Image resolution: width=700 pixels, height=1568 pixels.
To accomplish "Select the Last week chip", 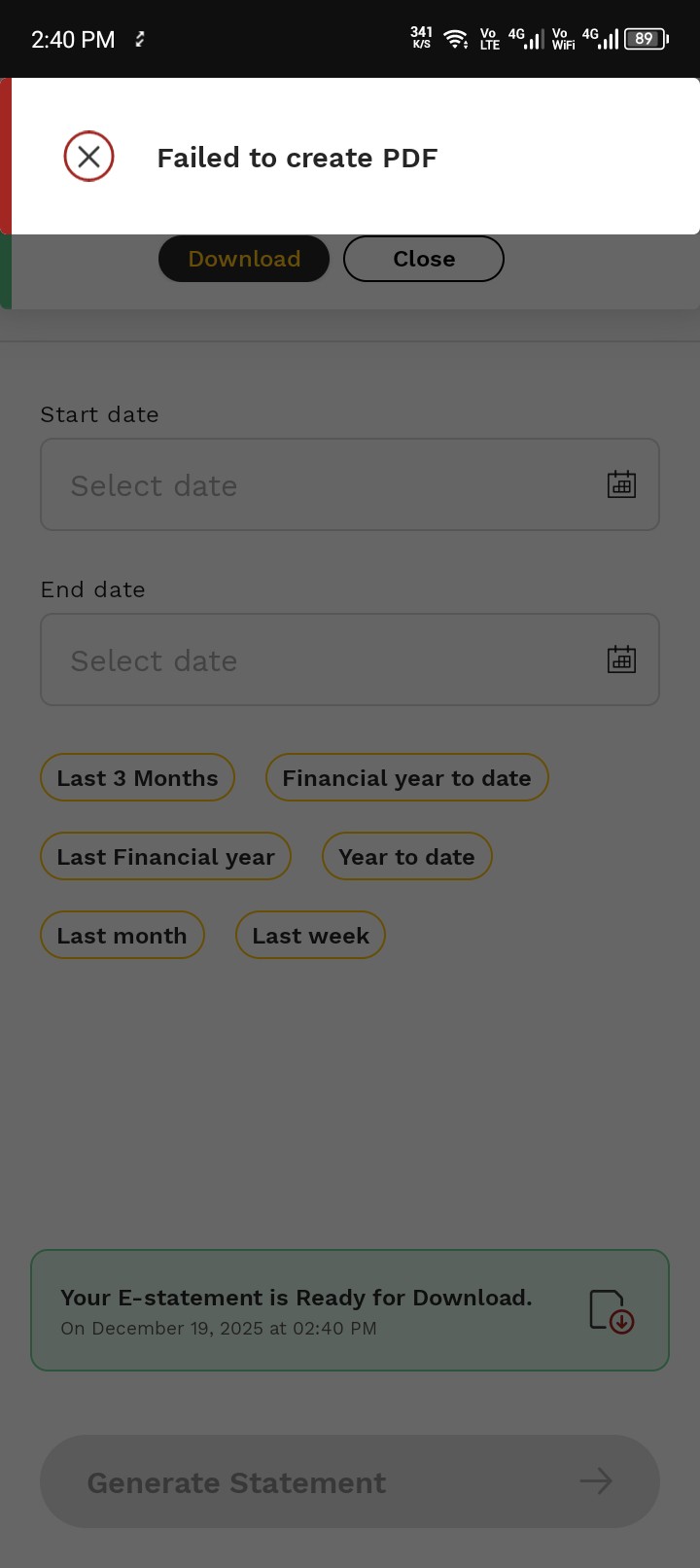I will pos(310,936).
